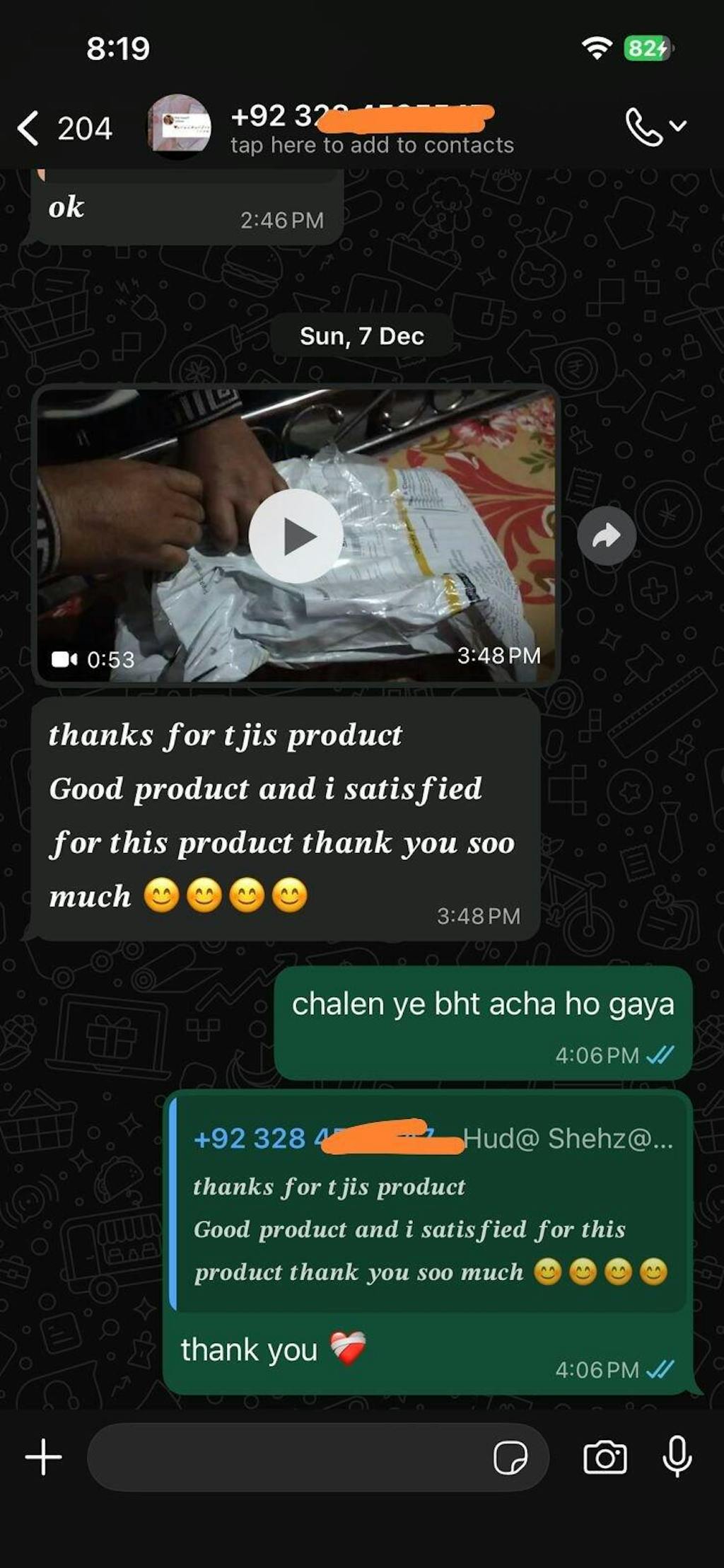
Task: Play the 0:53 unboxing video
Action: (x=296, y=535)
